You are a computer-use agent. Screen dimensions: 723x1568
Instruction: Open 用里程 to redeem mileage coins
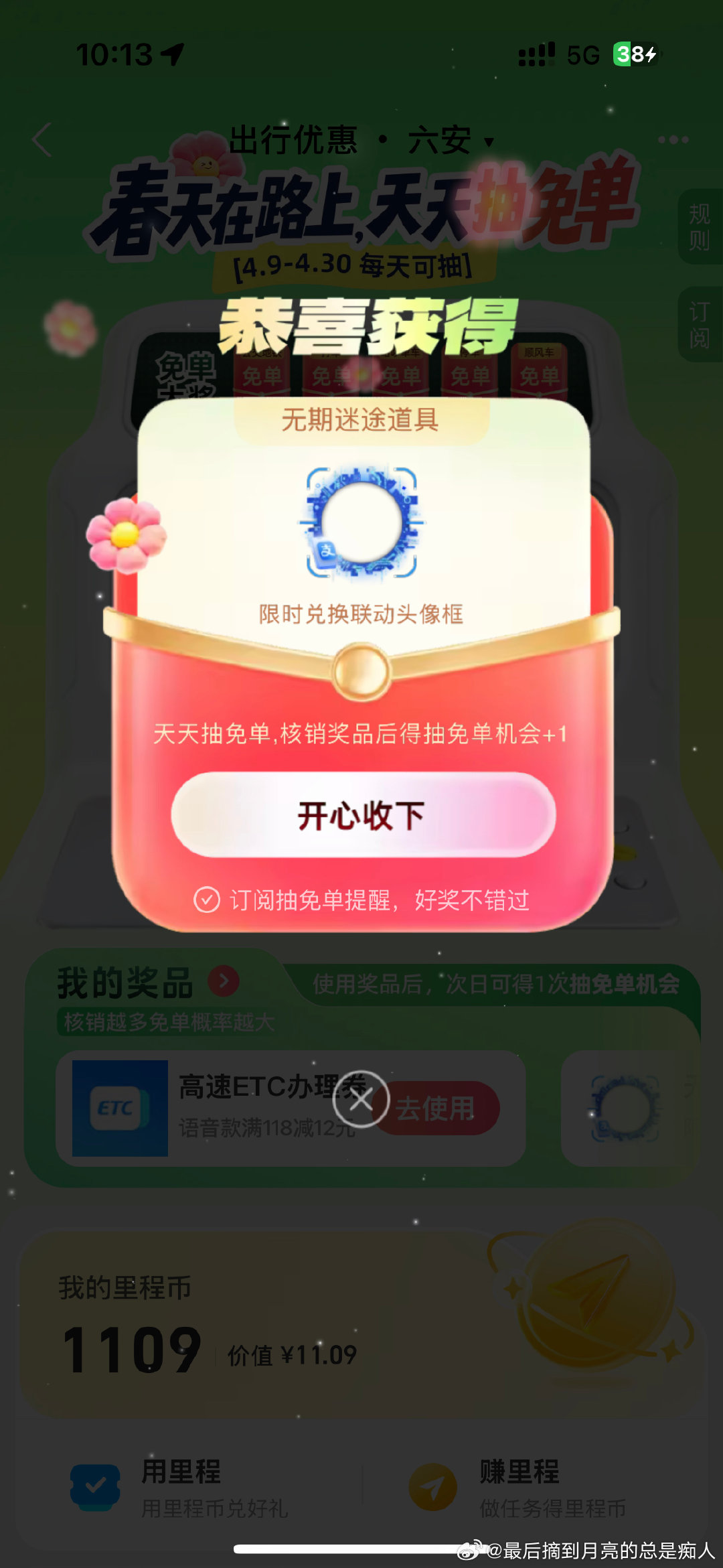pos(181,1488)
